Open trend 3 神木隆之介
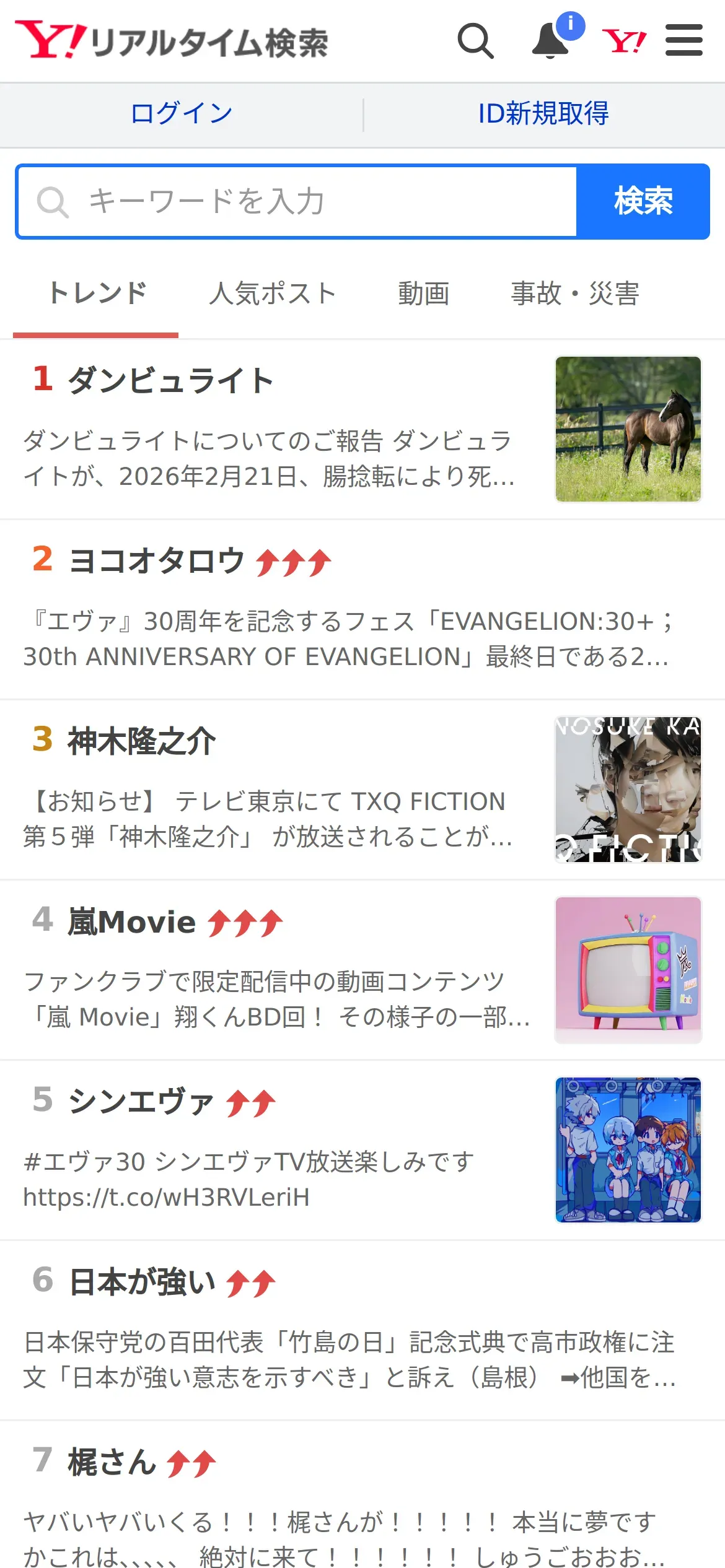Image resolution: width=725 pixels, height=1568 pixels. tap(142, 741)
